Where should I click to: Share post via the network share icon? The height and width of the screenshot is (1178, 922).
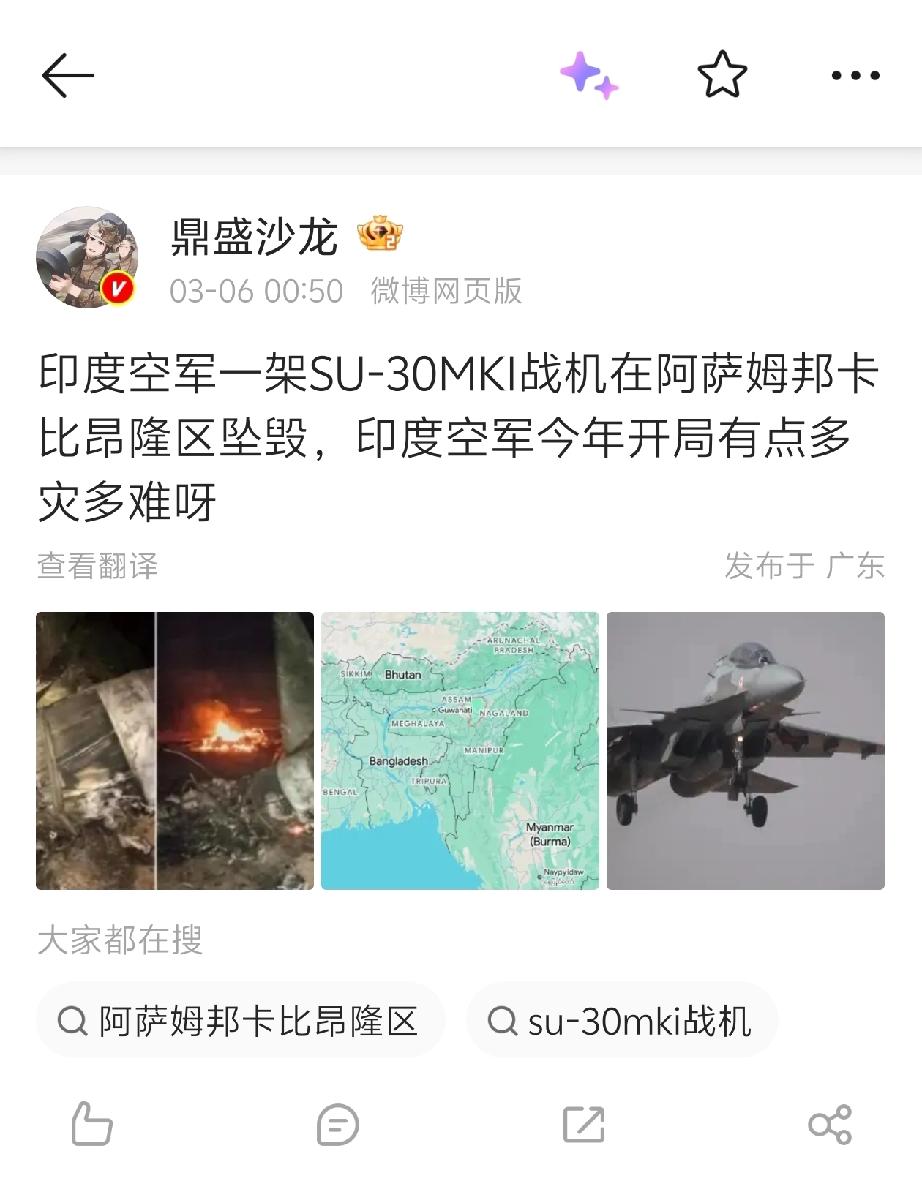[x=829, y=1125]
